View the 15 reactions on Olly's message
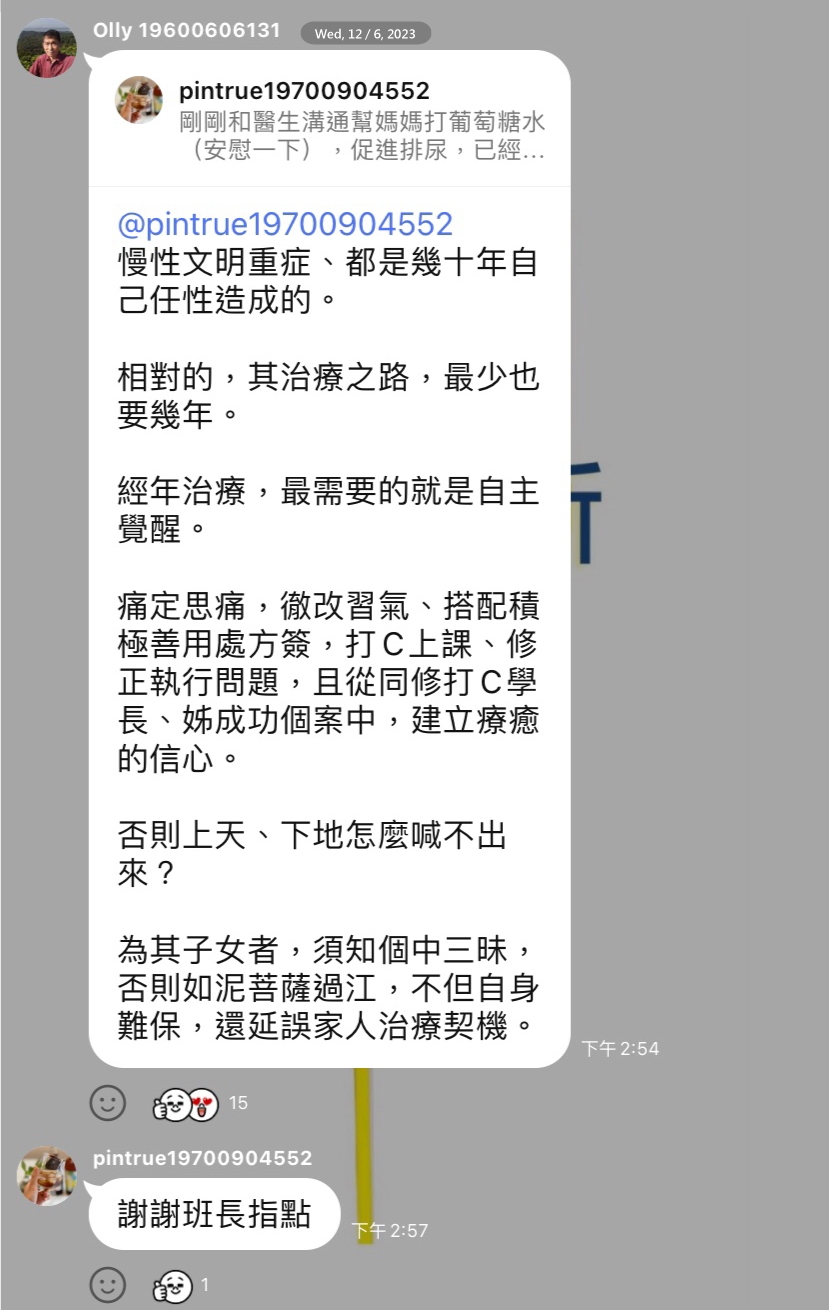 point(198,1104)
